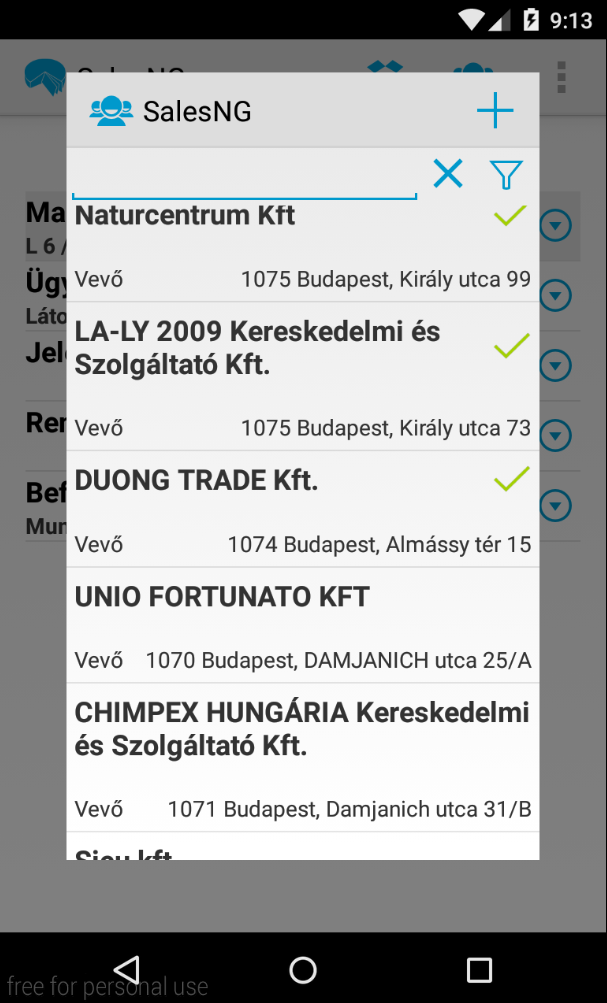Select Naturcentrum Kft customer
Viewport: 607px width, 1003px height.
tap(303, 250)
